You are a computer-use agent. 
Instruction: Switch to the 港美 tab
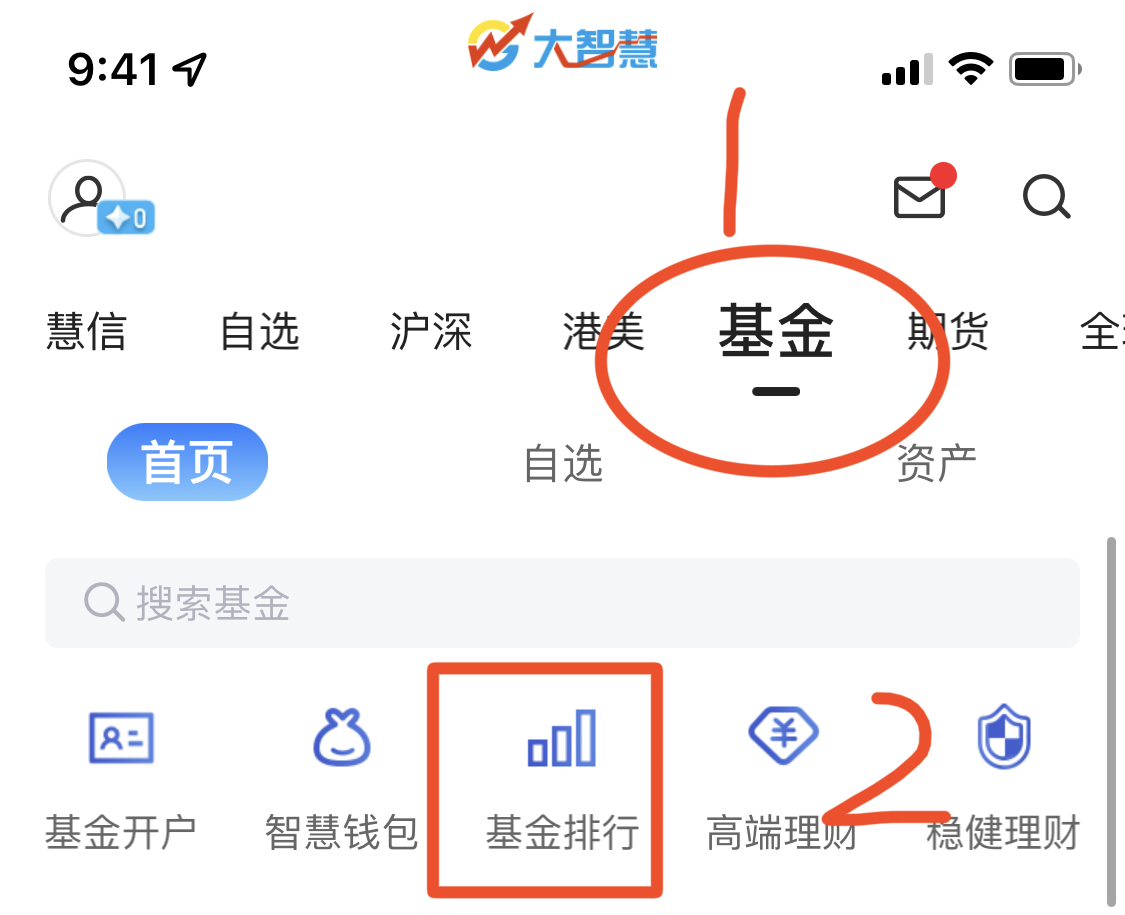click(603, 332)
